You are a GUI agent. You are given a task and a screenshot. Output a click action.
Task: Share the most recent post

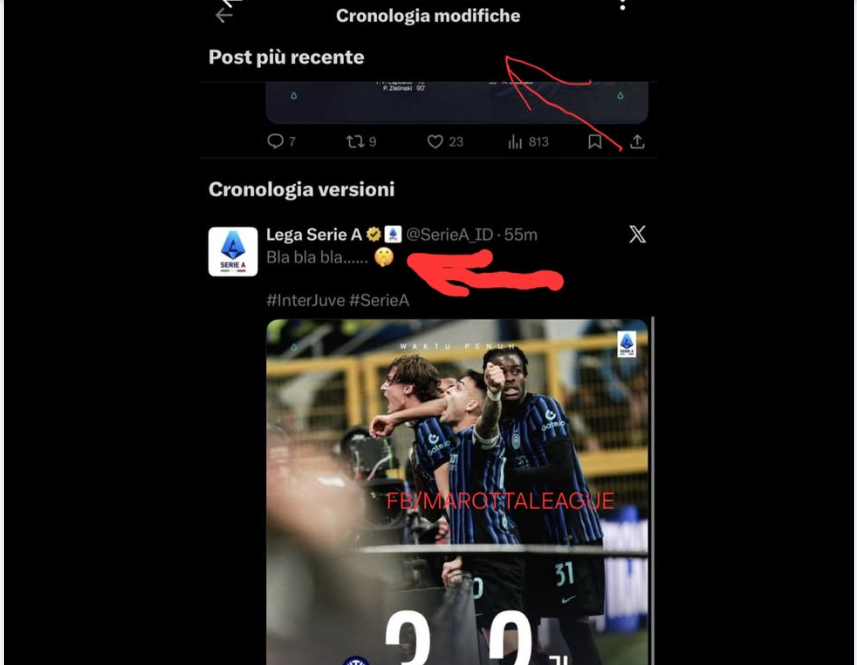[637, 142]
